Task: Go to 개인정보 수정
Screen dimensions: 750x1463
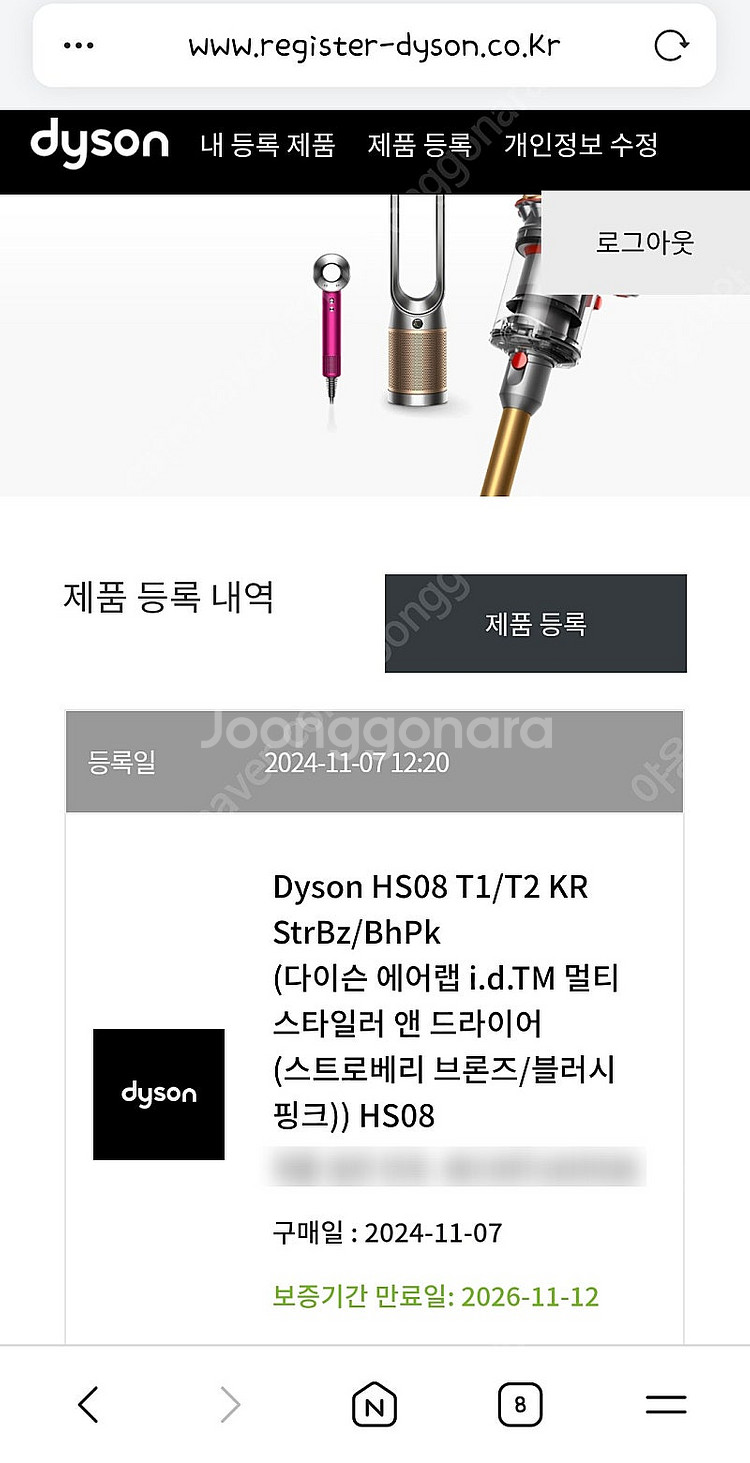Action: click(x=580, y=145)
